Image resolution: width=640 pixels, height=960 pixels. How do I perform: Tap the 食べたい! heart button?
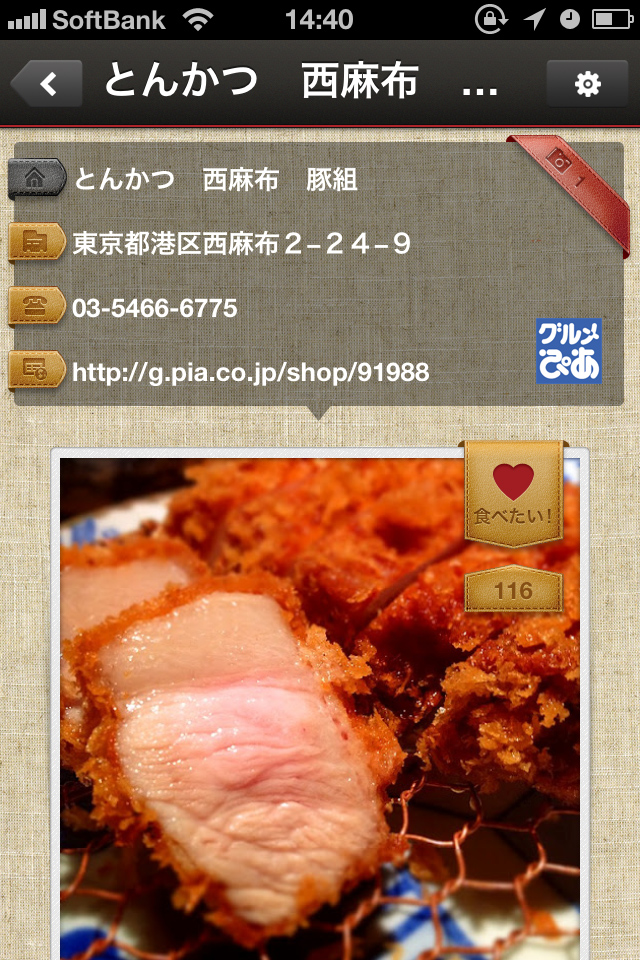click(x=513, y=492)
